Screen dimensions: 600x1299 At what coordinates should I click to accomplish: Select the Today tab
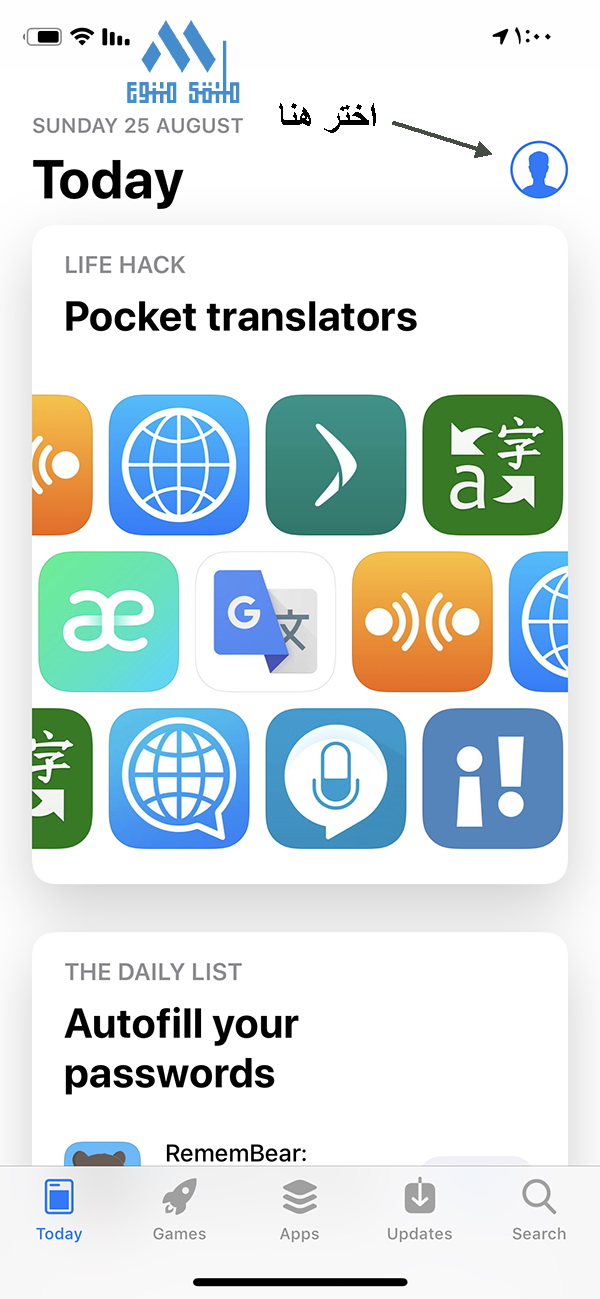coord(59,1210)
